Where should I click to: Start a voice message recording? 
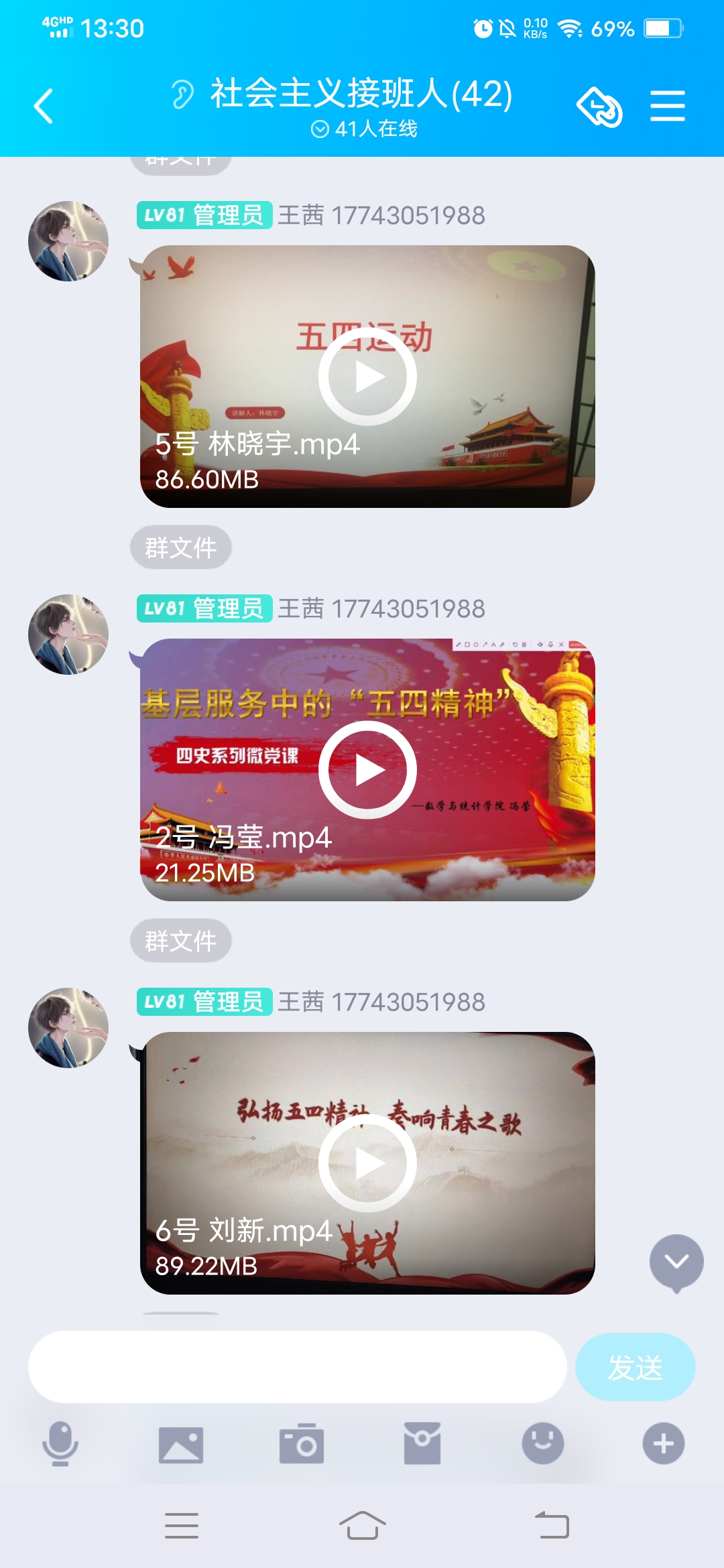(60, 1443)
